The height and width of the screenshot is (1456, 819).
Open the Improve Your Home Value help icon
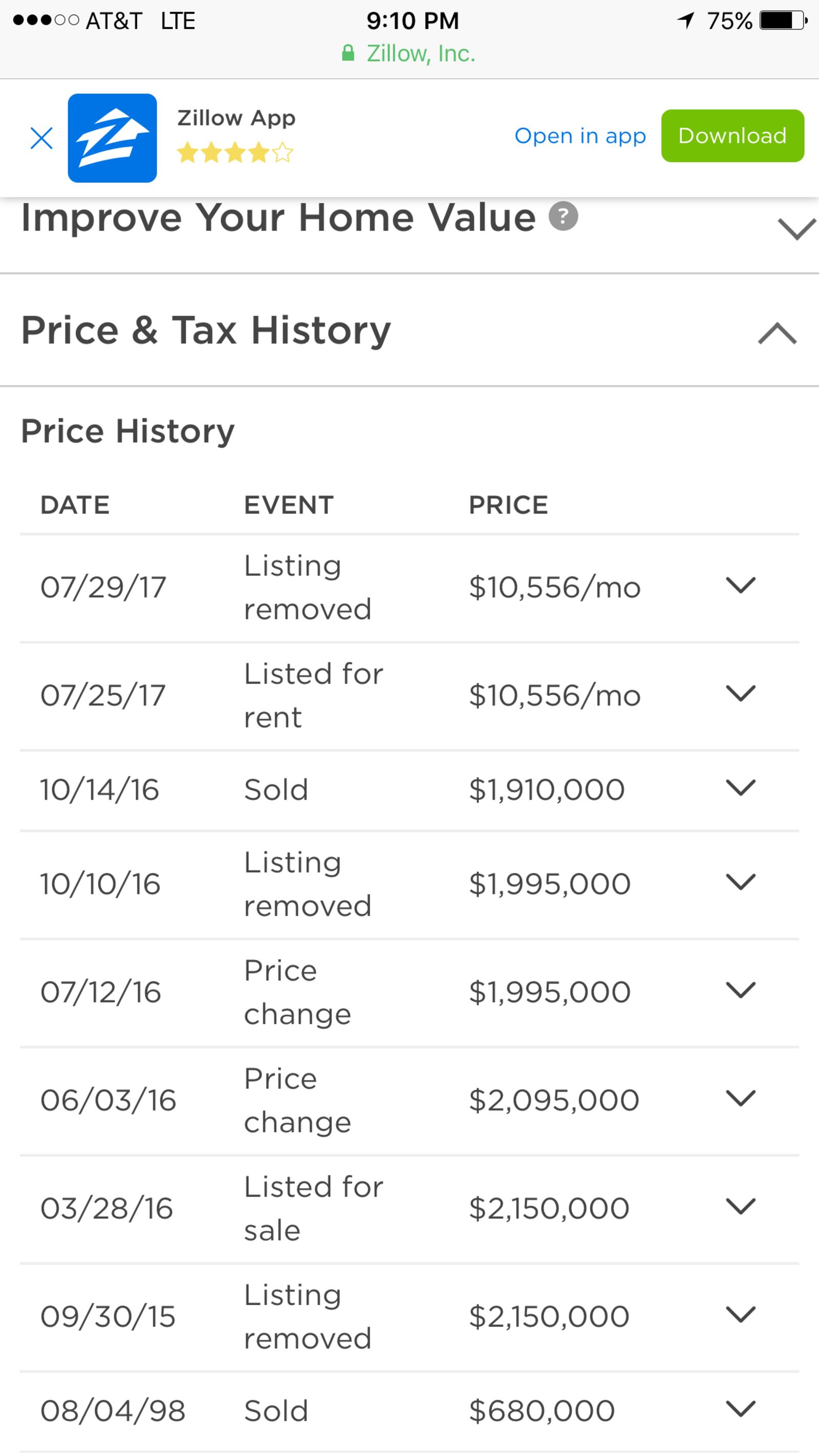pyautogui.click(x=563, y=217)
